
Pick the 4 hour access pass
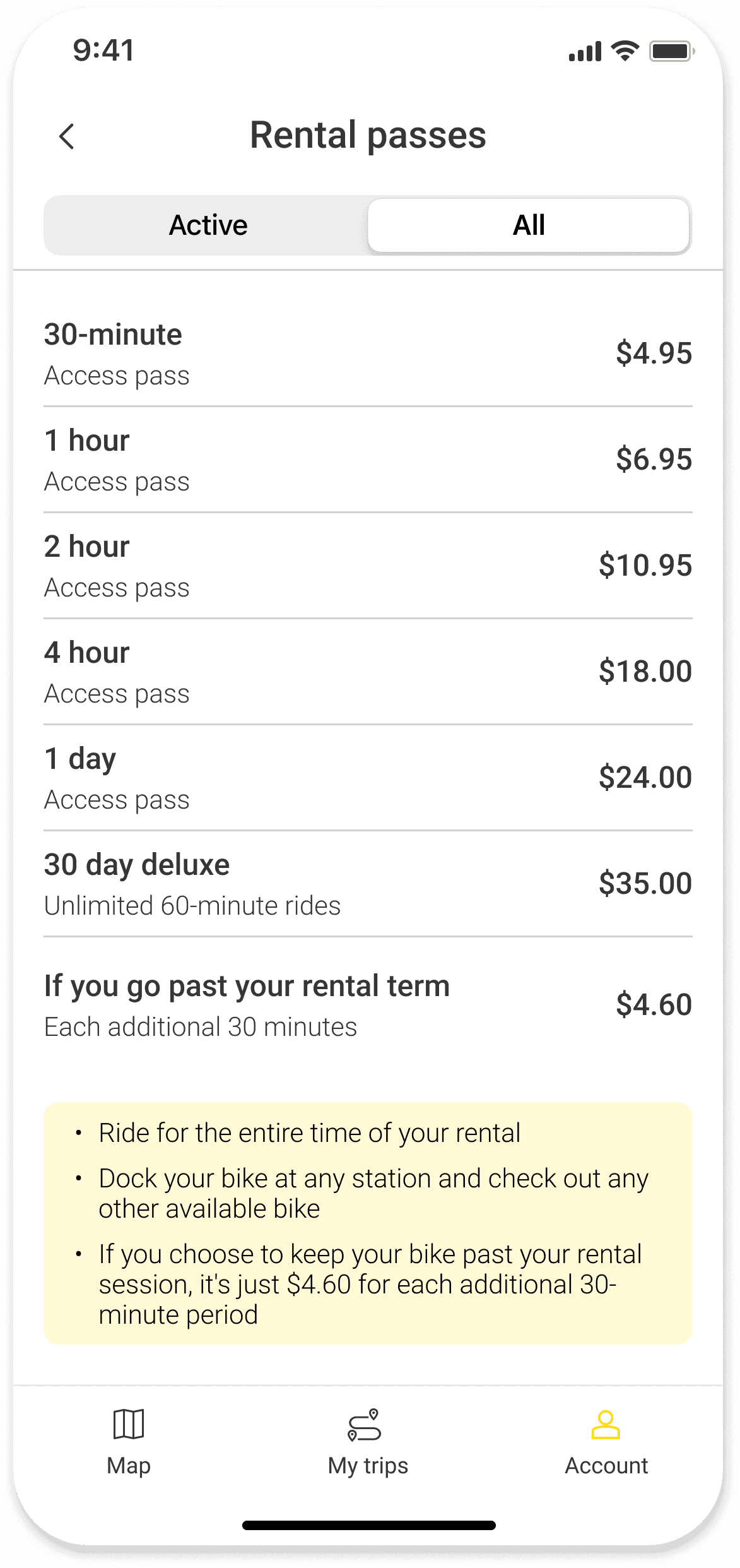pyautogui.click(x=368, y=672)
